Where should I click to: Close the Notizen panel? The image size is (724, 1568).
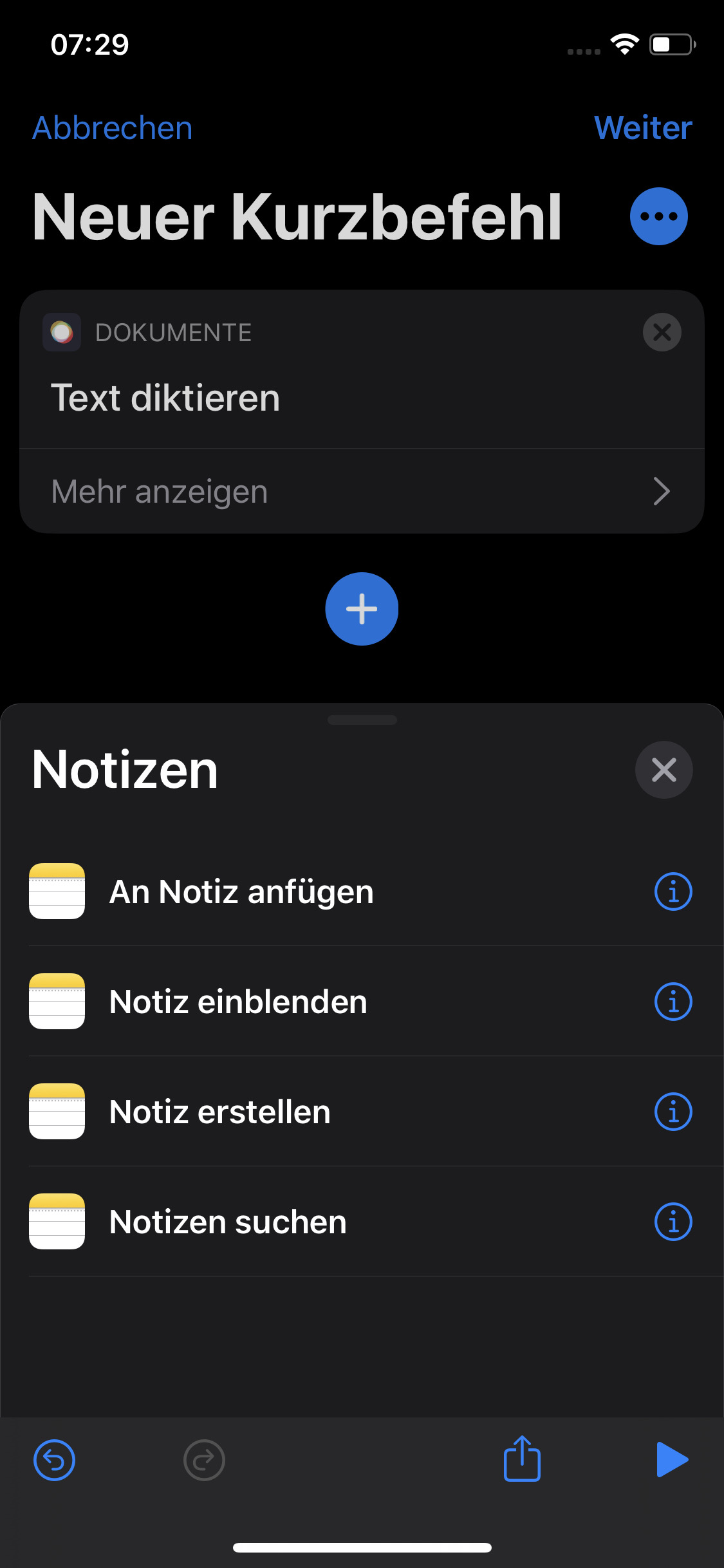pos(664,770)
